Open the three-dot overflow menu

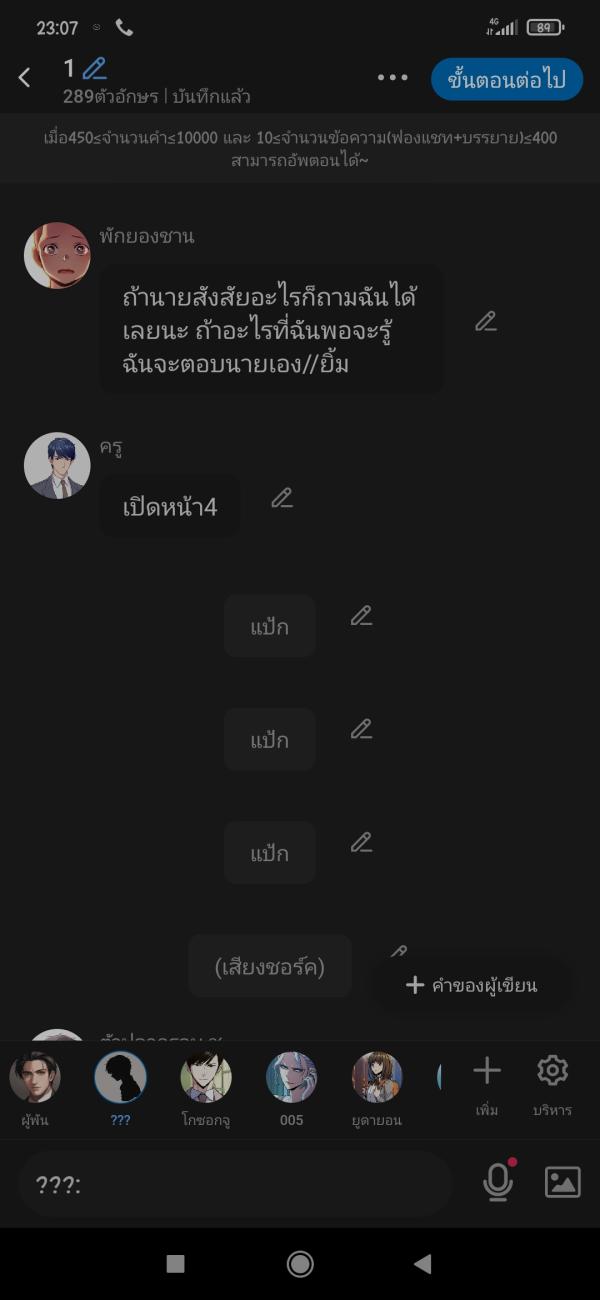[392, 78]
